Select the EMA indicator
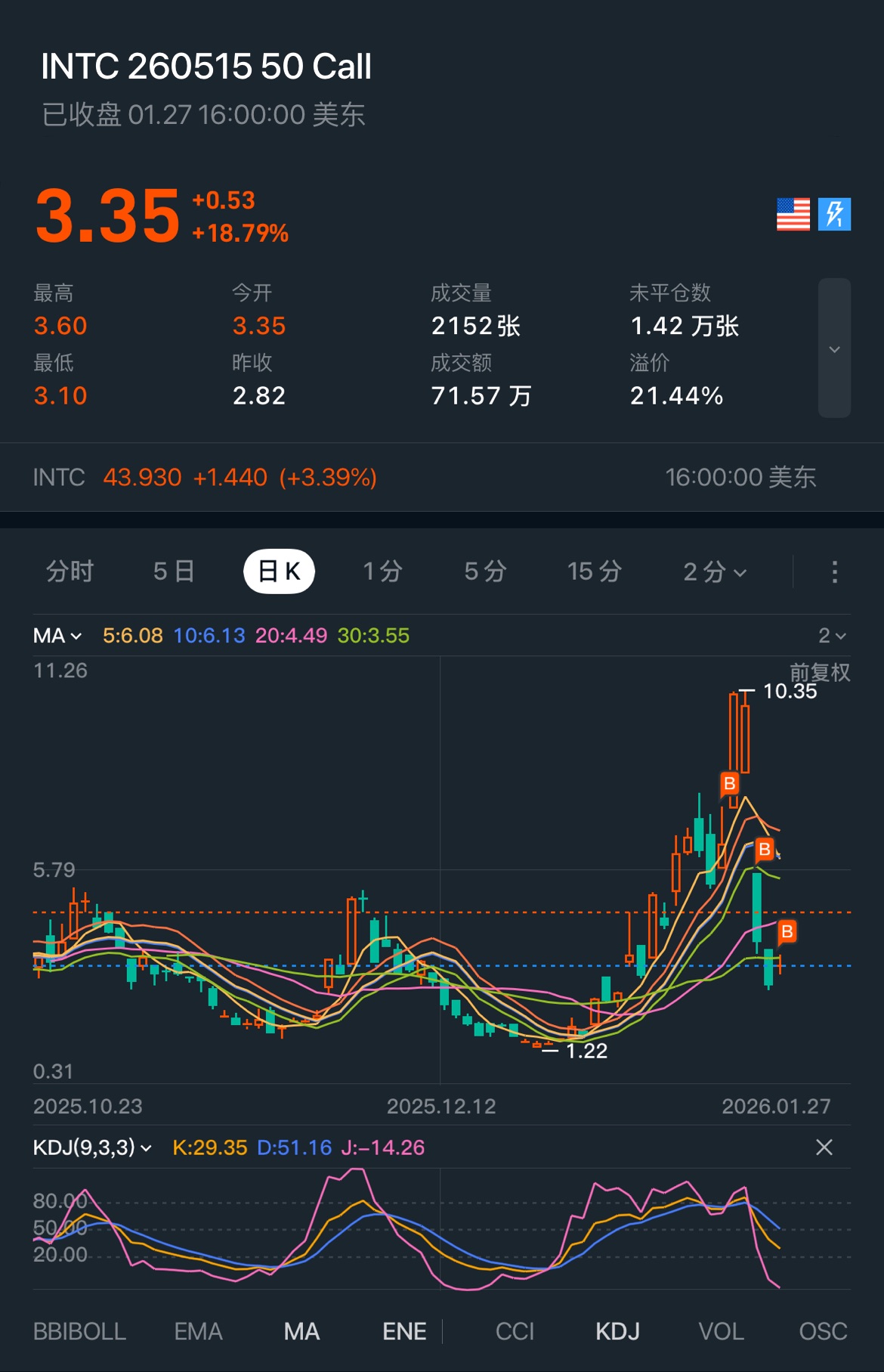The image size is (884, 1372). [198, 1331]
